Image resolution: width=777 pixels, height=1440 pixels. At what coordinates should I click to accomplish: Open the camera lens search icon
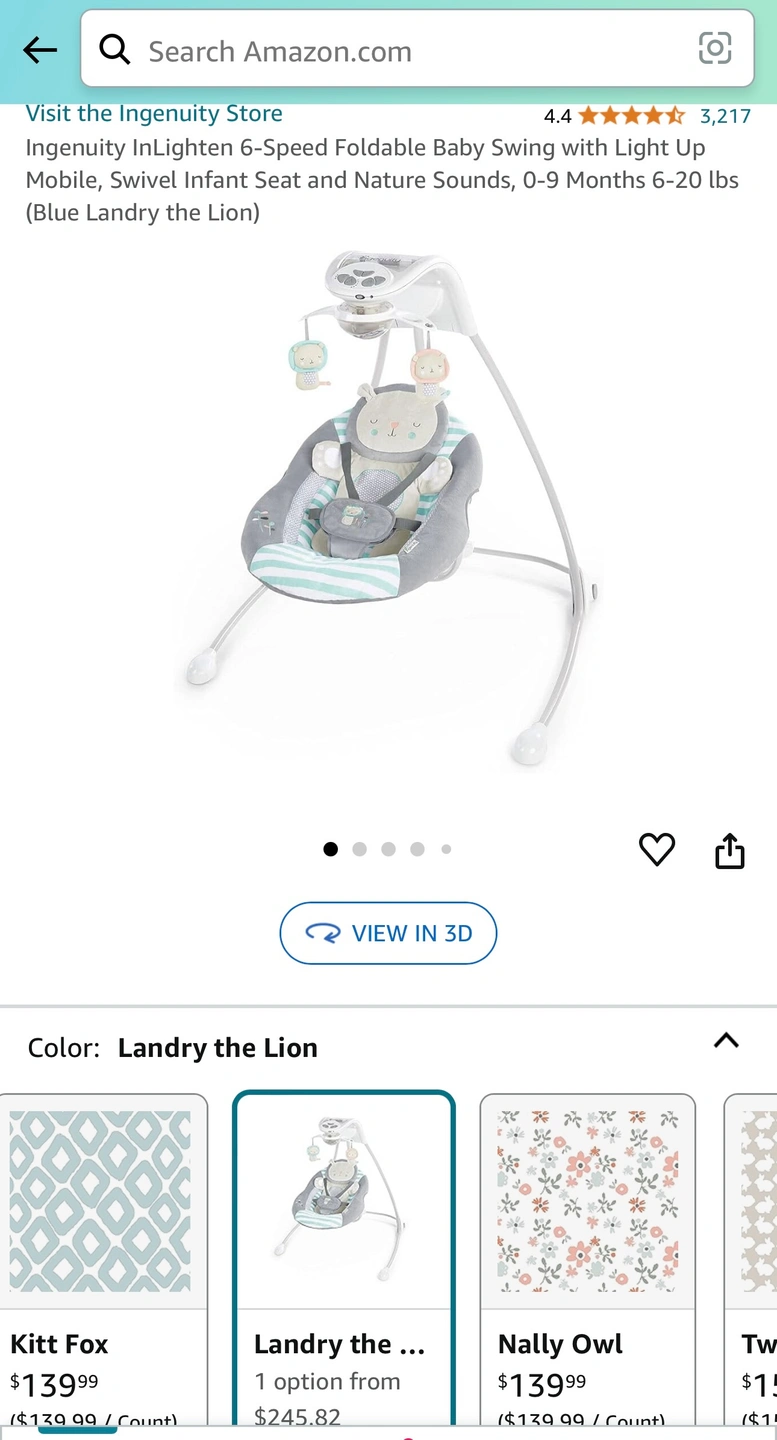coord(715,48)
